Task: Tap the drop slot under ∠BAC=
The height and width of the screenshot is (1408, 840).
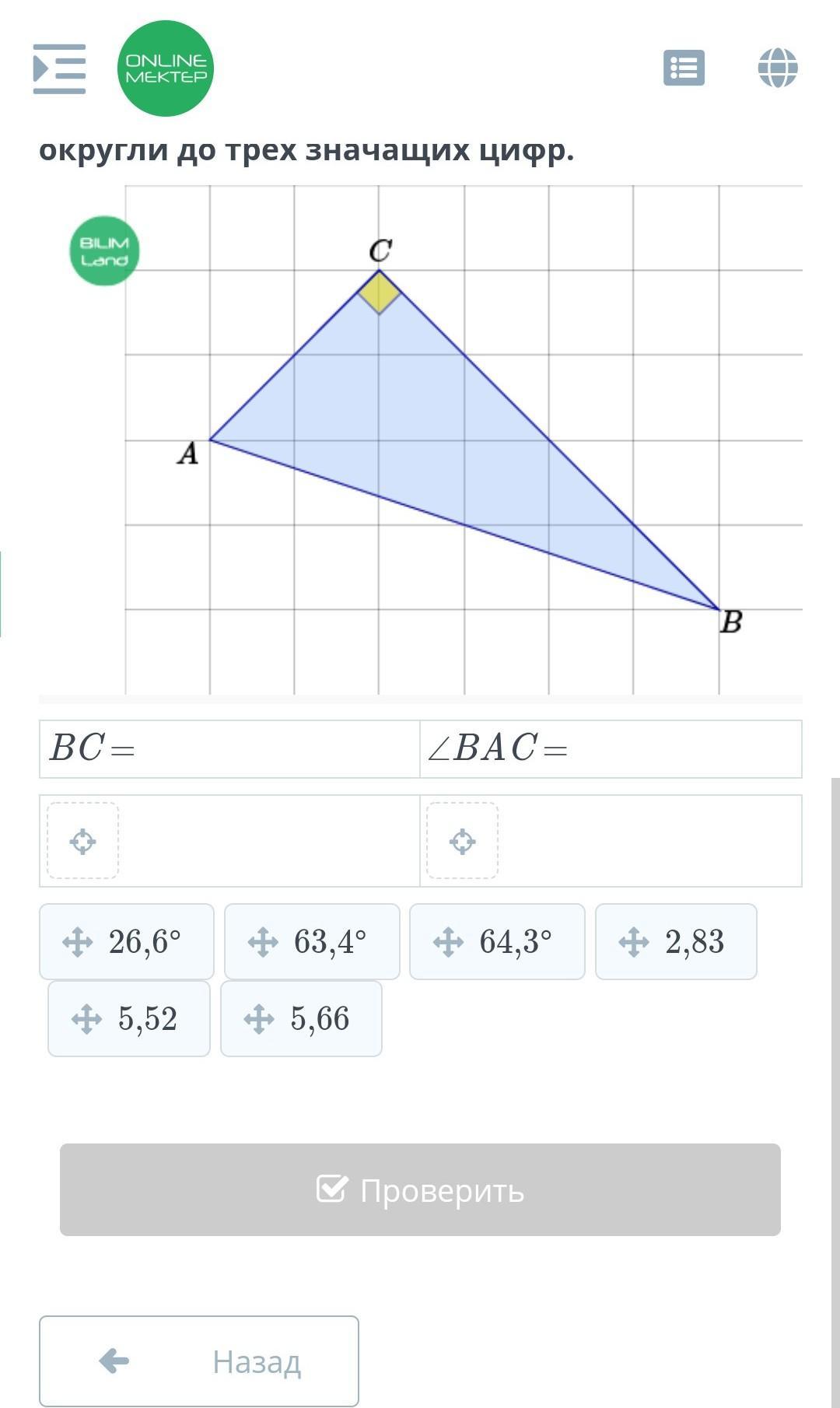Action: coord(463,841)
